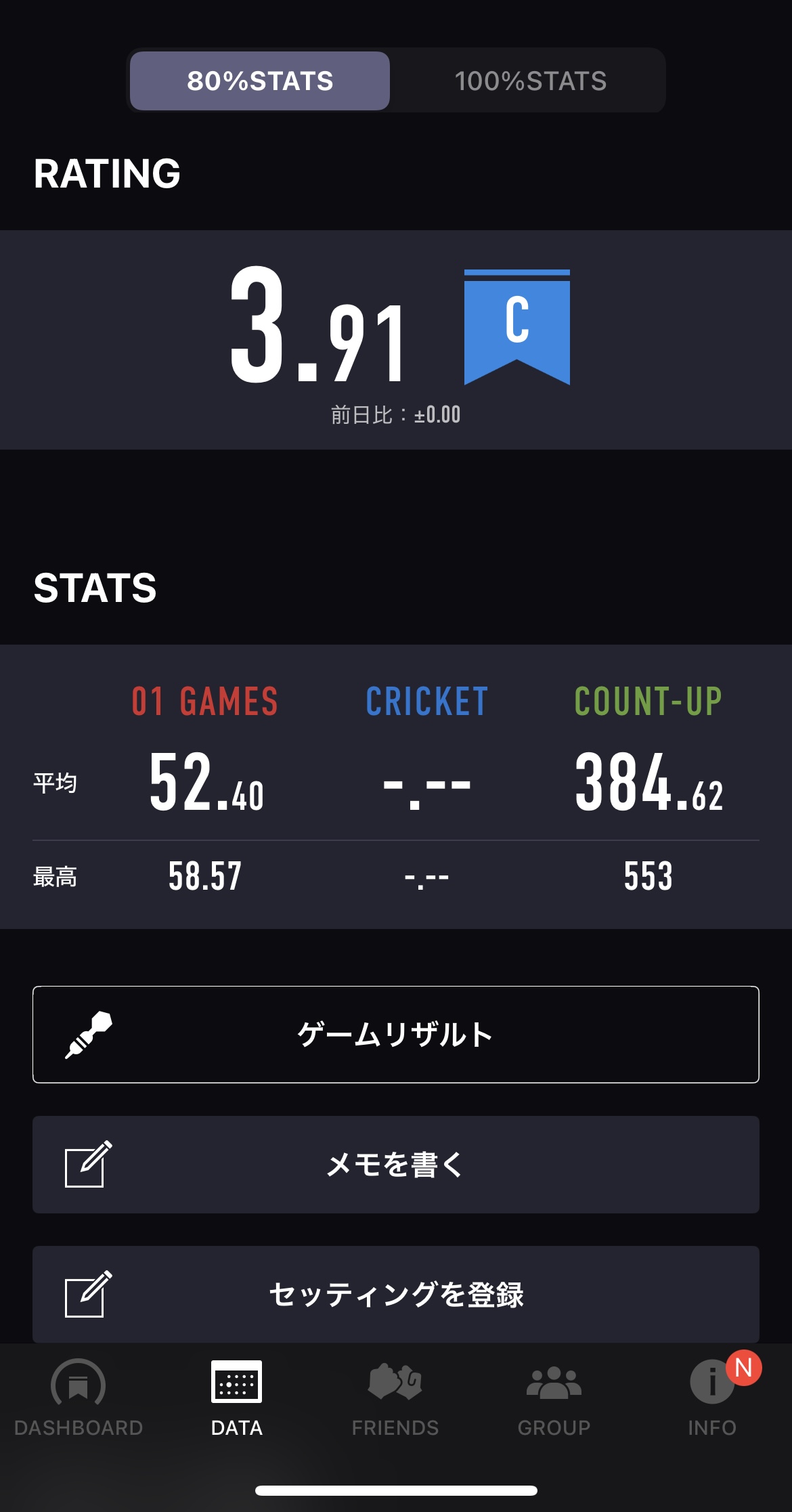792x1512 pixels.
Task: Open セッティングを登録 to register settings
Action: click(x=396, y=1294)
